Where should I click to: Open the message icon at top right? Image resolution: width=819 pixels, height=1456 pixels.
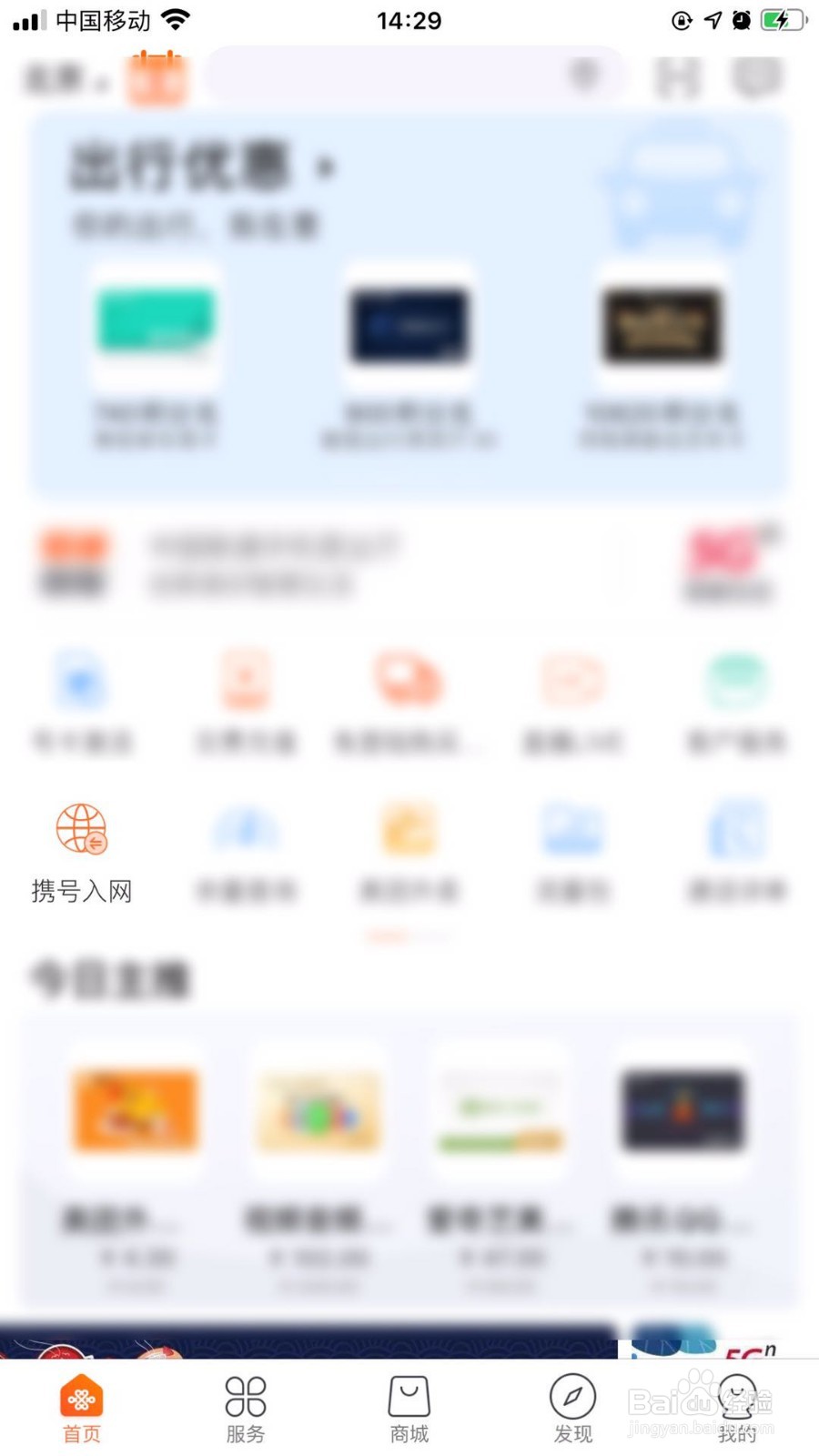756,77
